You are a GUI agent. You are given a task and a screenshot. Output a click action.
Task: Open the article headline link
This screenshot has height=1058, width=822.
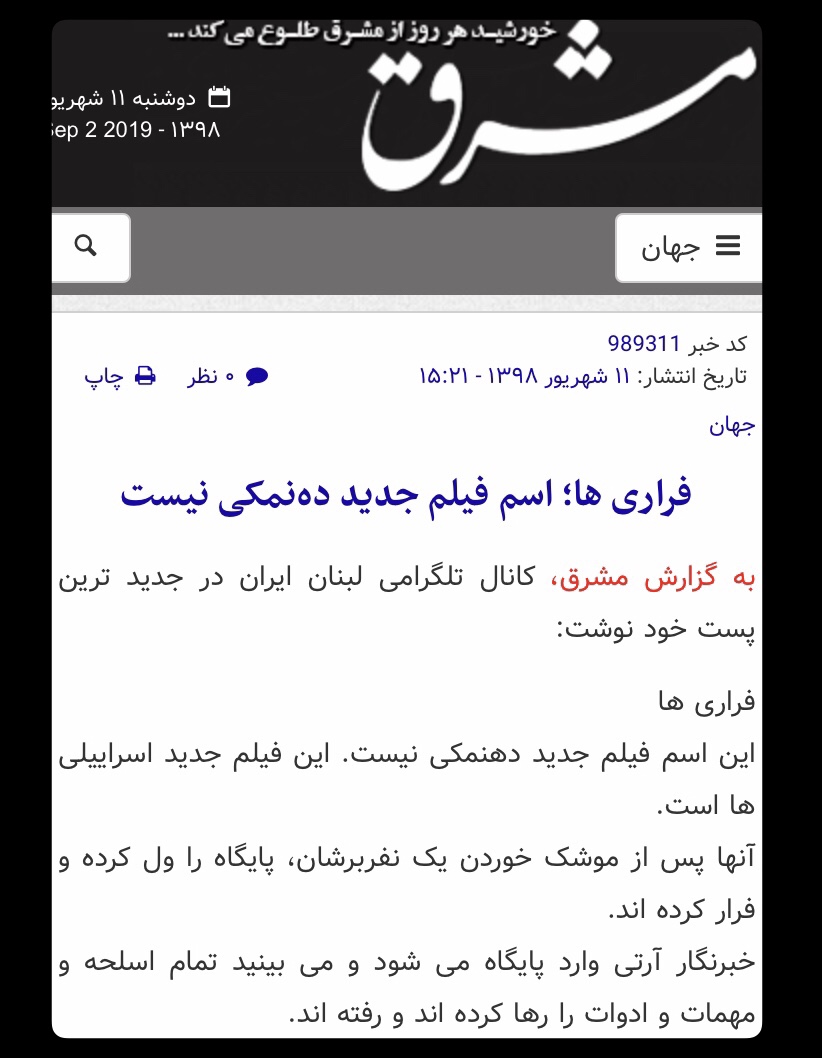click(406, 494)
